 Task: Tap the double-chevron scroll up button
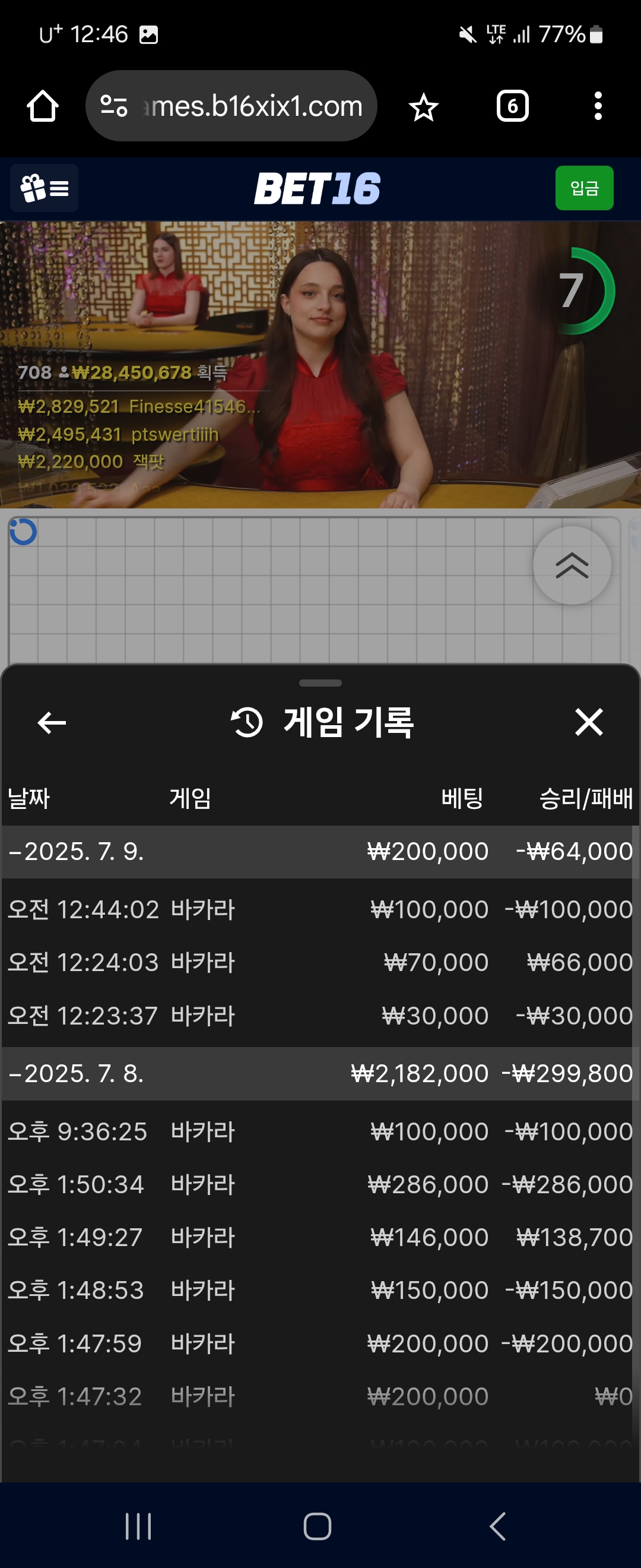pyautogui.click(x=572, y=565)
